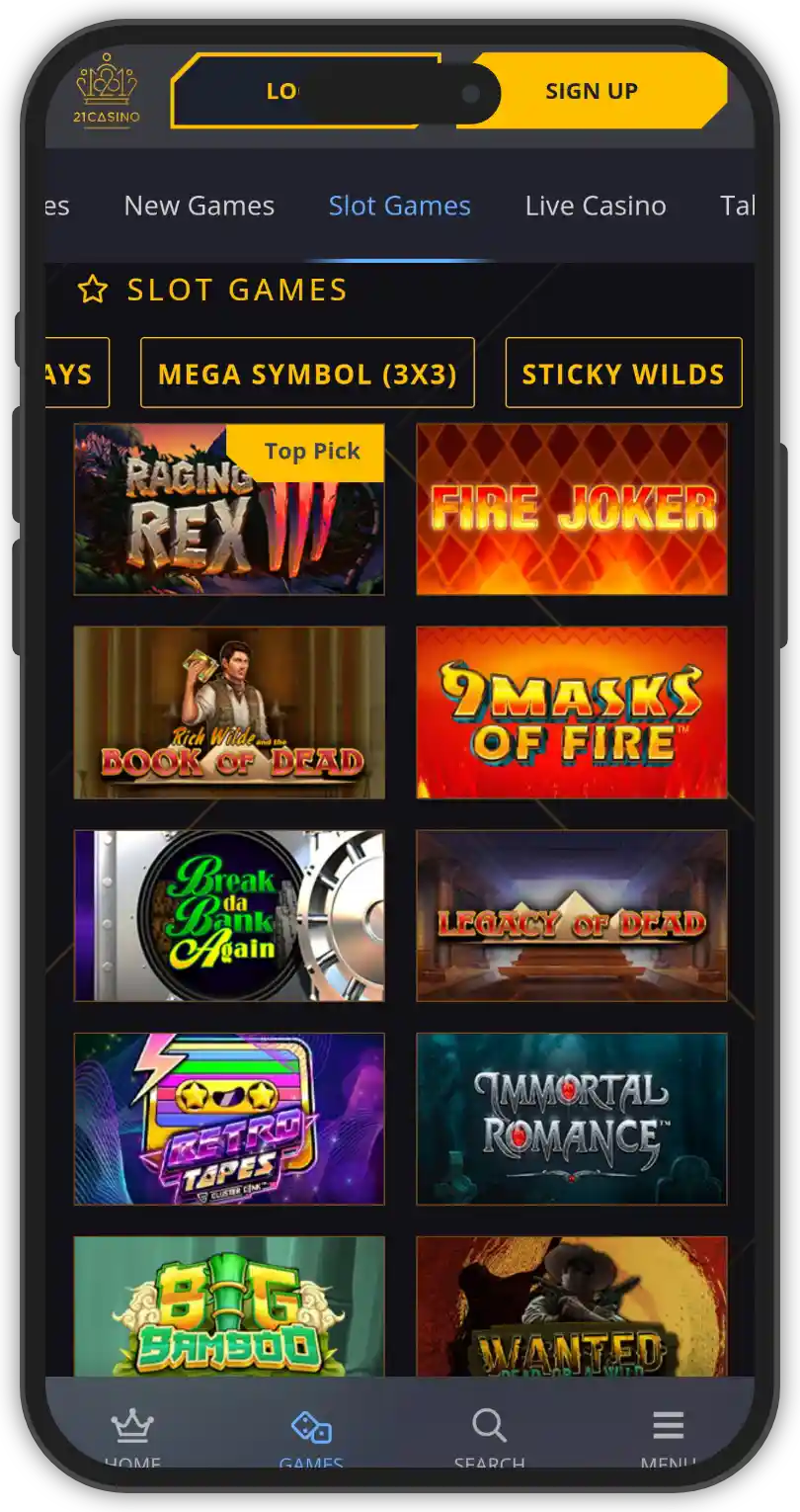Open Break da Bank Again
The width and height of the screenshot is (800, 1512).
click(228, 916)
